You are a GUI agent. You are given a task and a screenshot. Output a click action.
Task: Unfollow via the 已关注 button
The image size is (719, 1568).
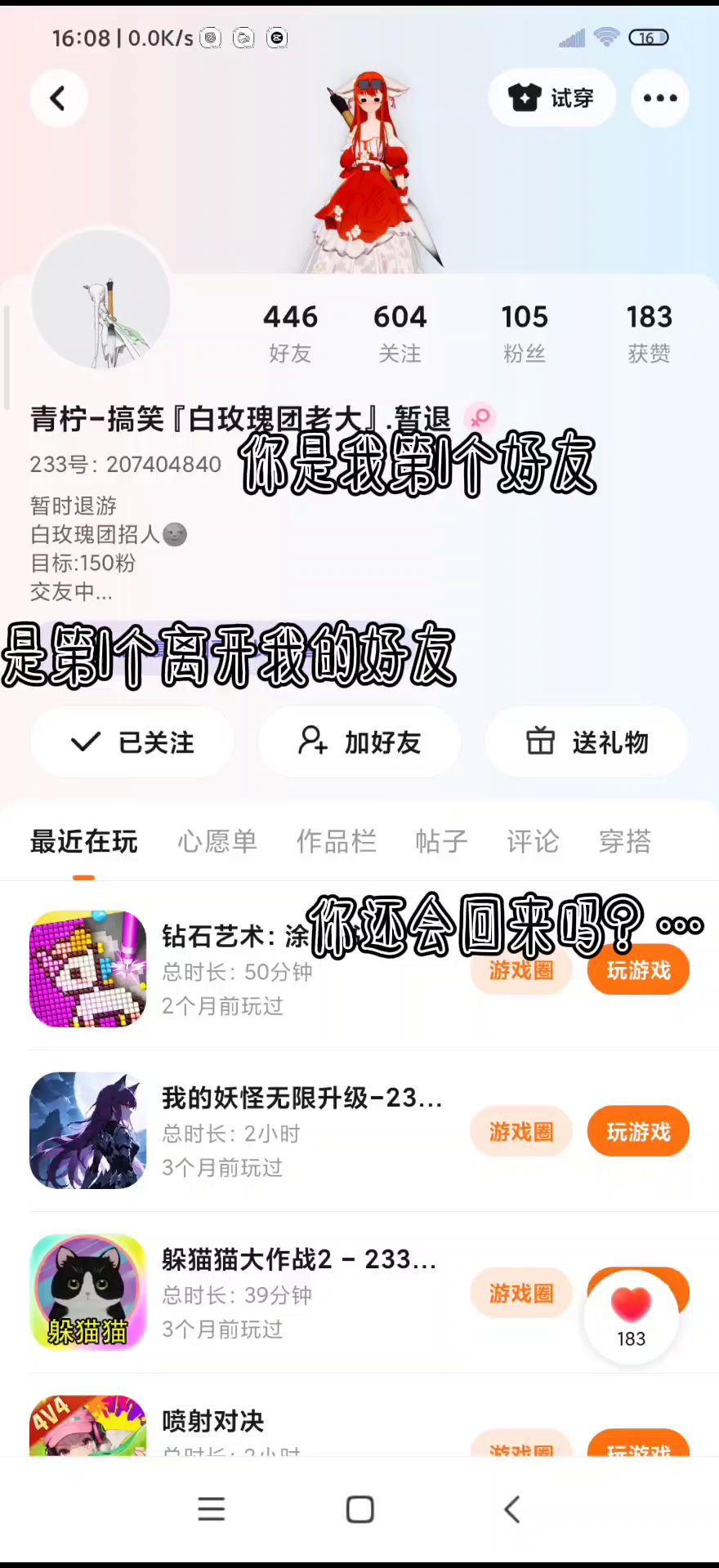(132, 742)
